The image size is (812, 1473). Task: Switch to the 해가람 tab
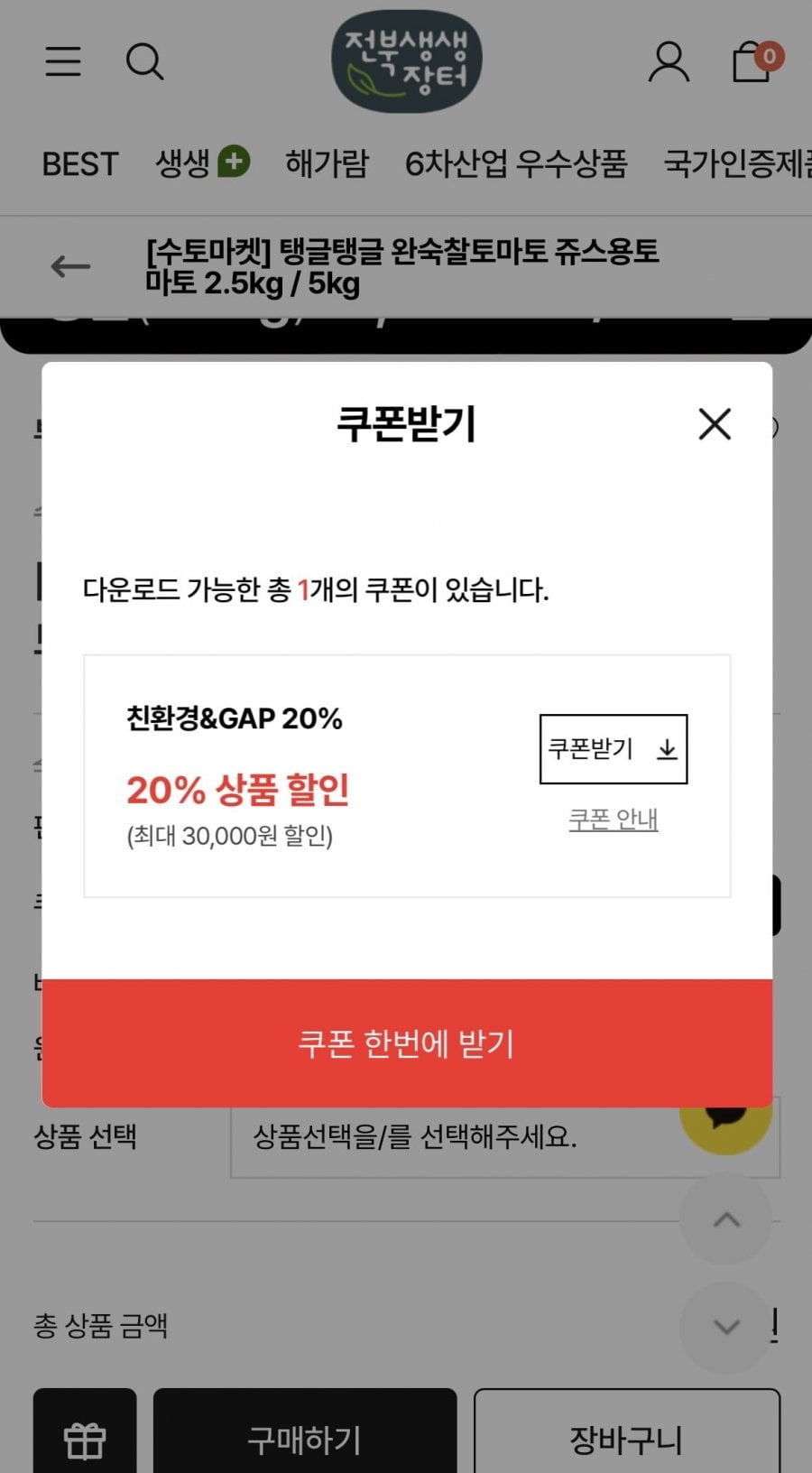pyautogui.click(x=327, y=164)
